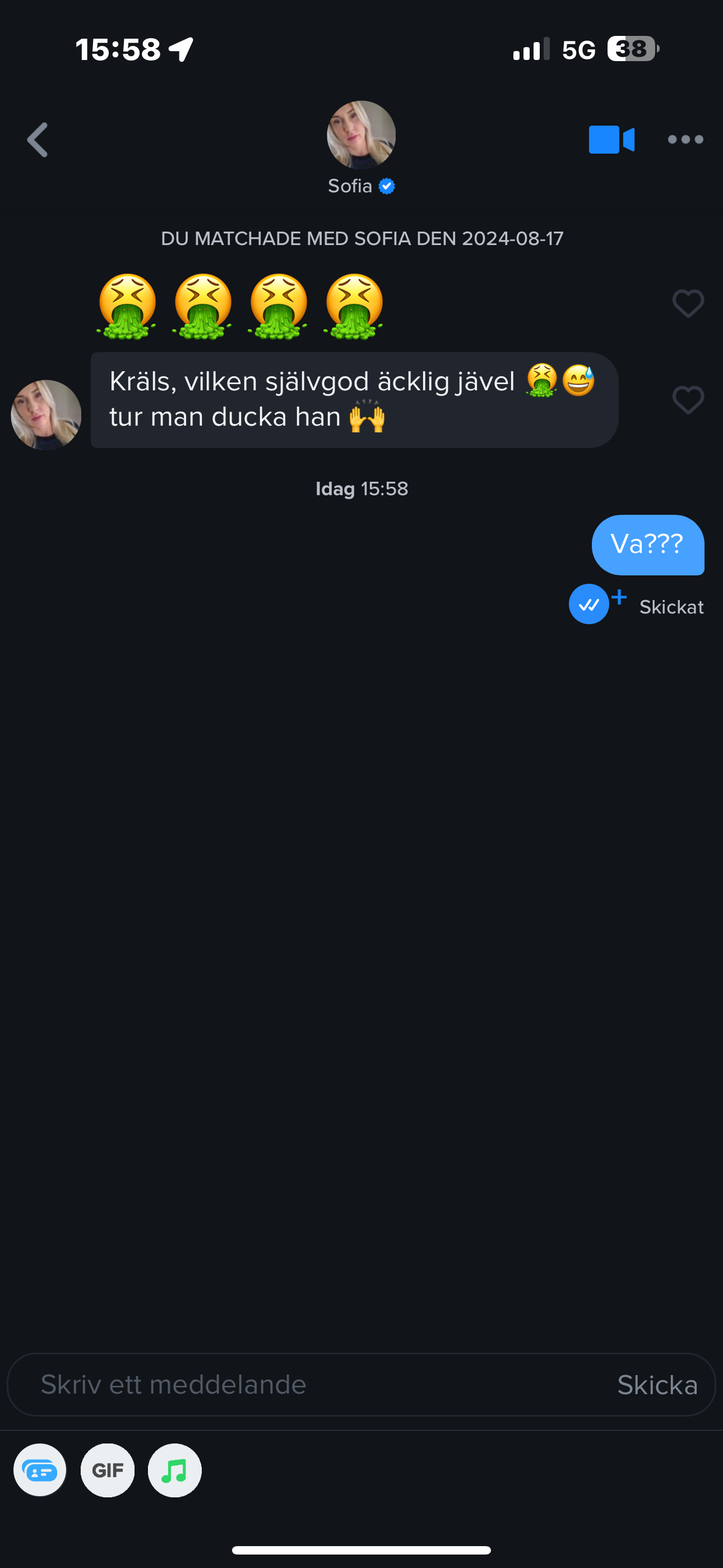This screenshot has width=723, height=1568.
Task: Tap Sofia's avatar beside her message
Action: click(x=47, y=415)
